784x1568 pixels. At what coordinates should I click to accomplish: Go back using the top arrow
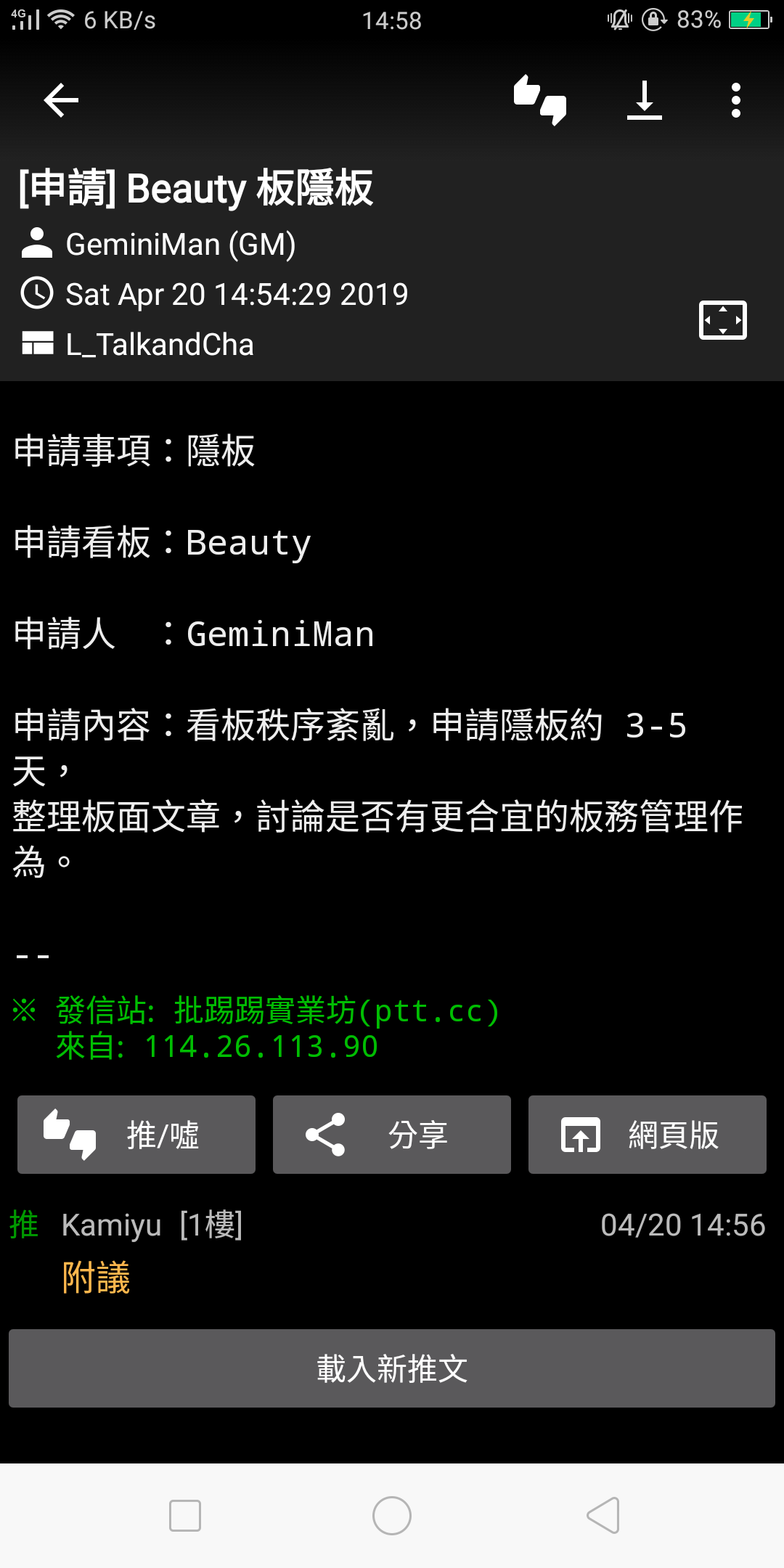pyautogui.click(x=61, y=100)
